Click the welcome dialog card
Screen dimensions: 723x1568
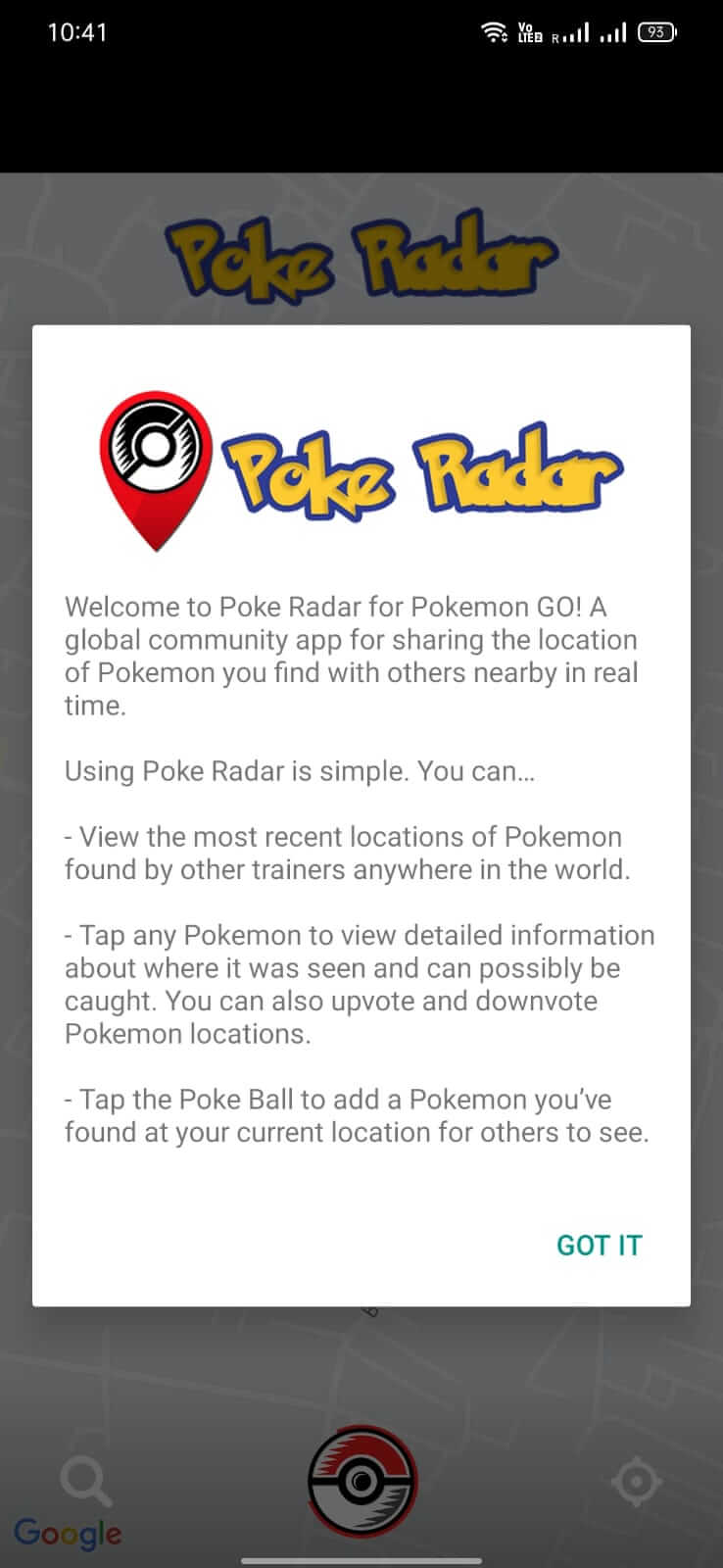point(361,813)
